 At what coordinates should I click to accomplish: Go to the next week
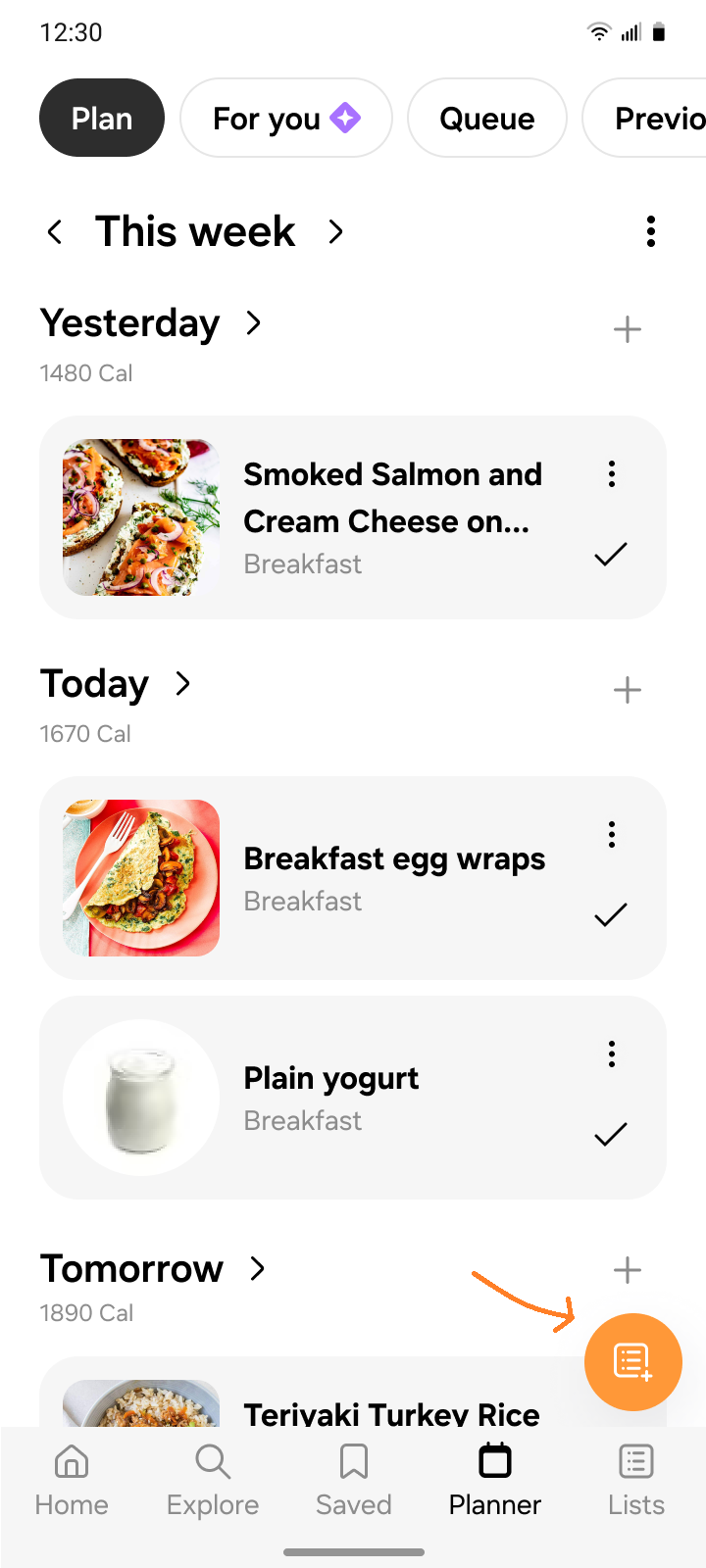click(336, 232)
